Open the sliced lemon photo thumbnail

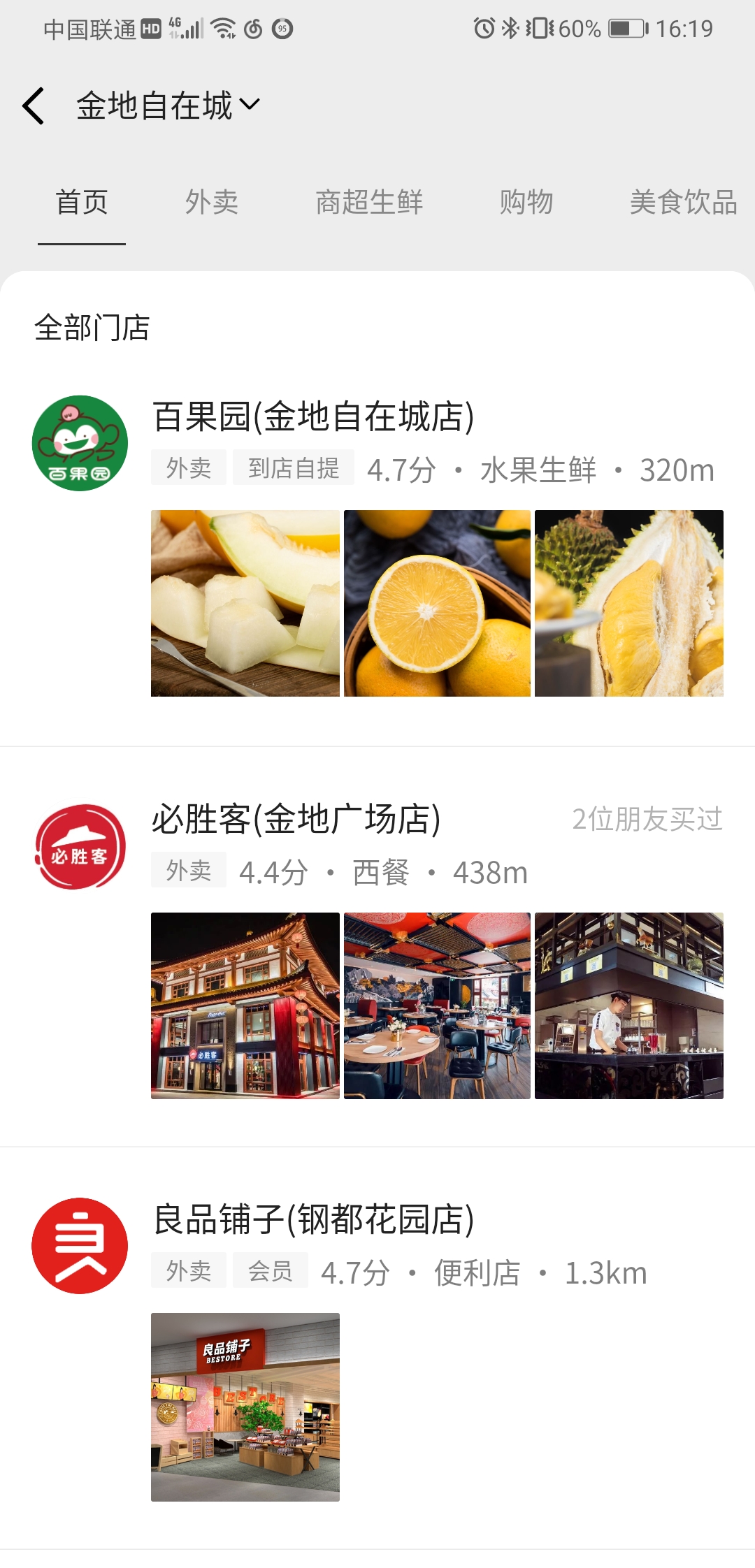coord(436,602)
